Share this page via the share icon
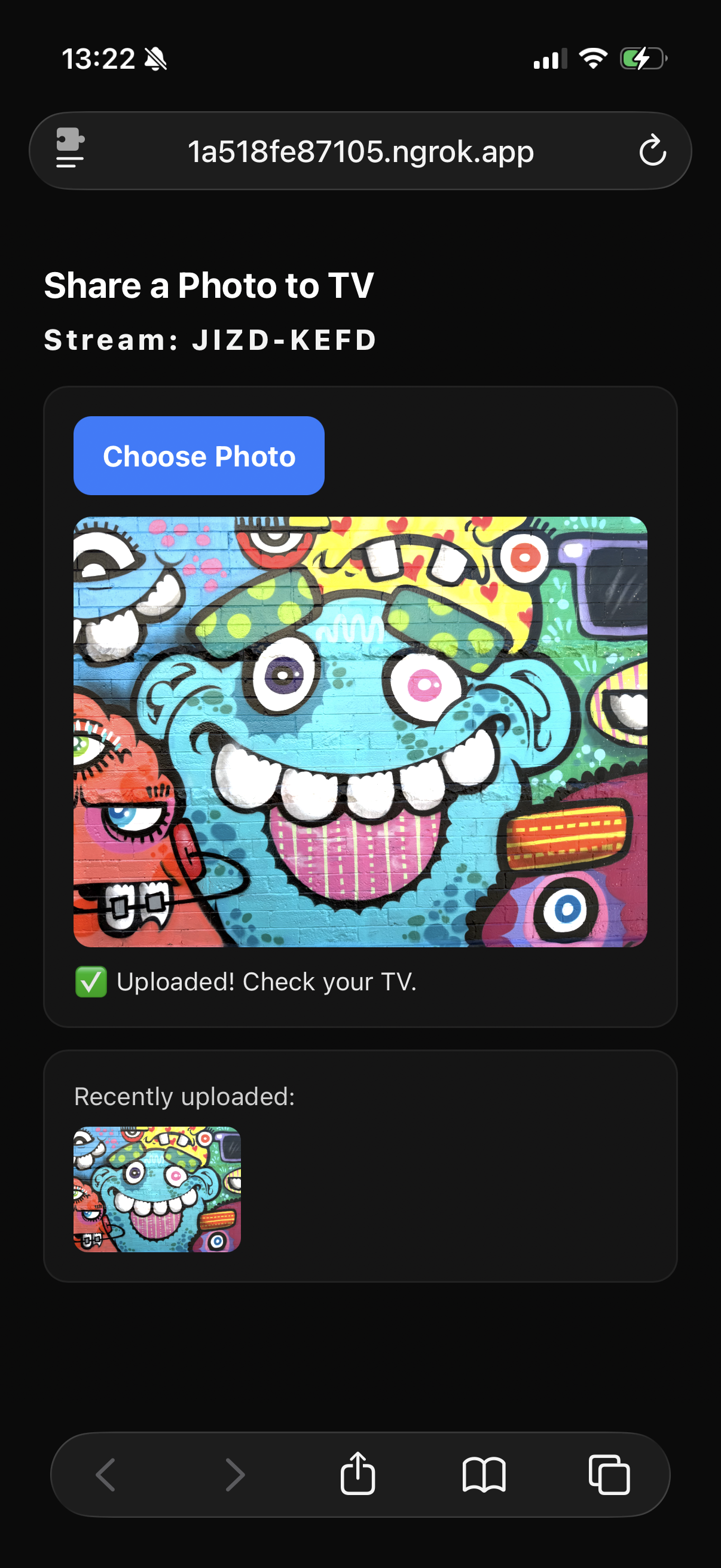The image size is (721, 1568). 358,1474
